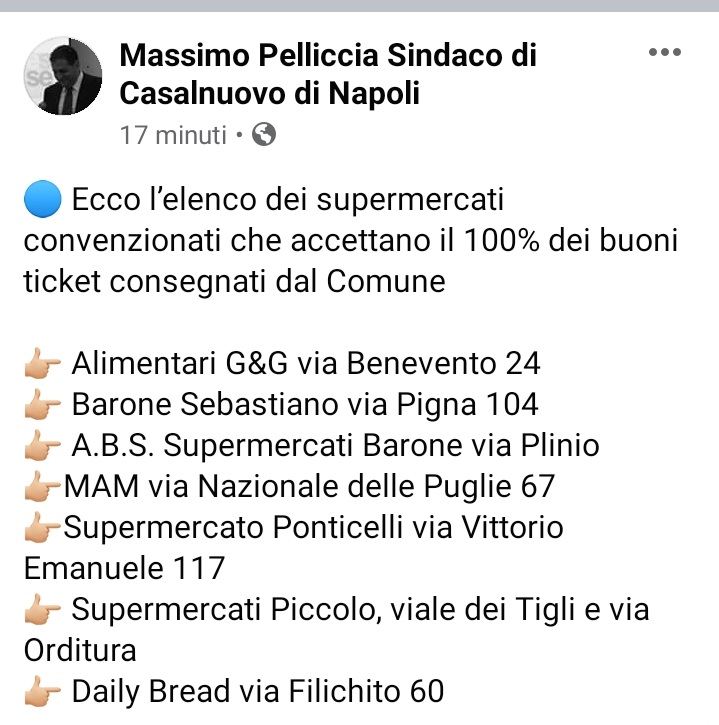Open the post via the 17 minuti timestamp
The image size is (719, 725).
click(173, 135)
